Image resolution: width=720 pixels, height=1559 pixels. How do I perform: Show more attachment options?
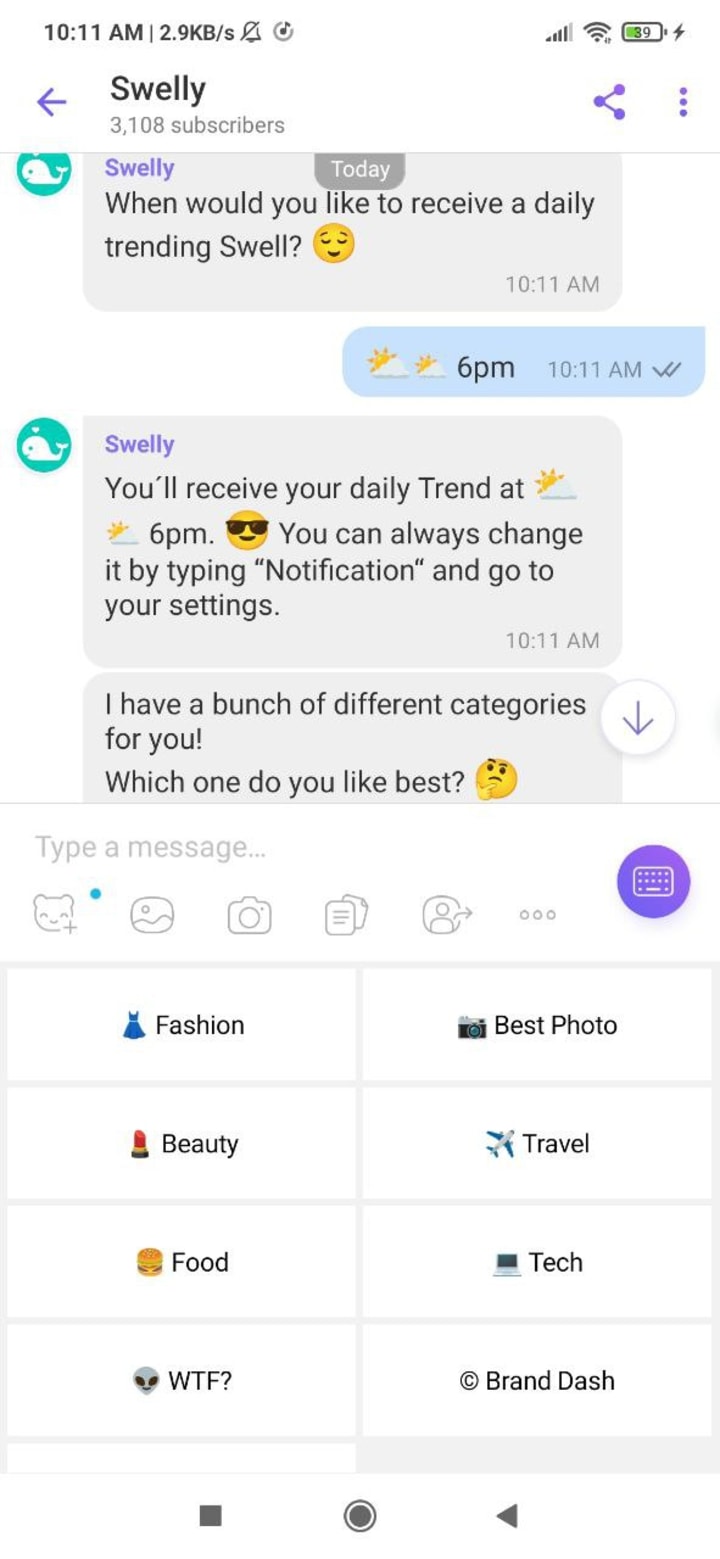537,914
